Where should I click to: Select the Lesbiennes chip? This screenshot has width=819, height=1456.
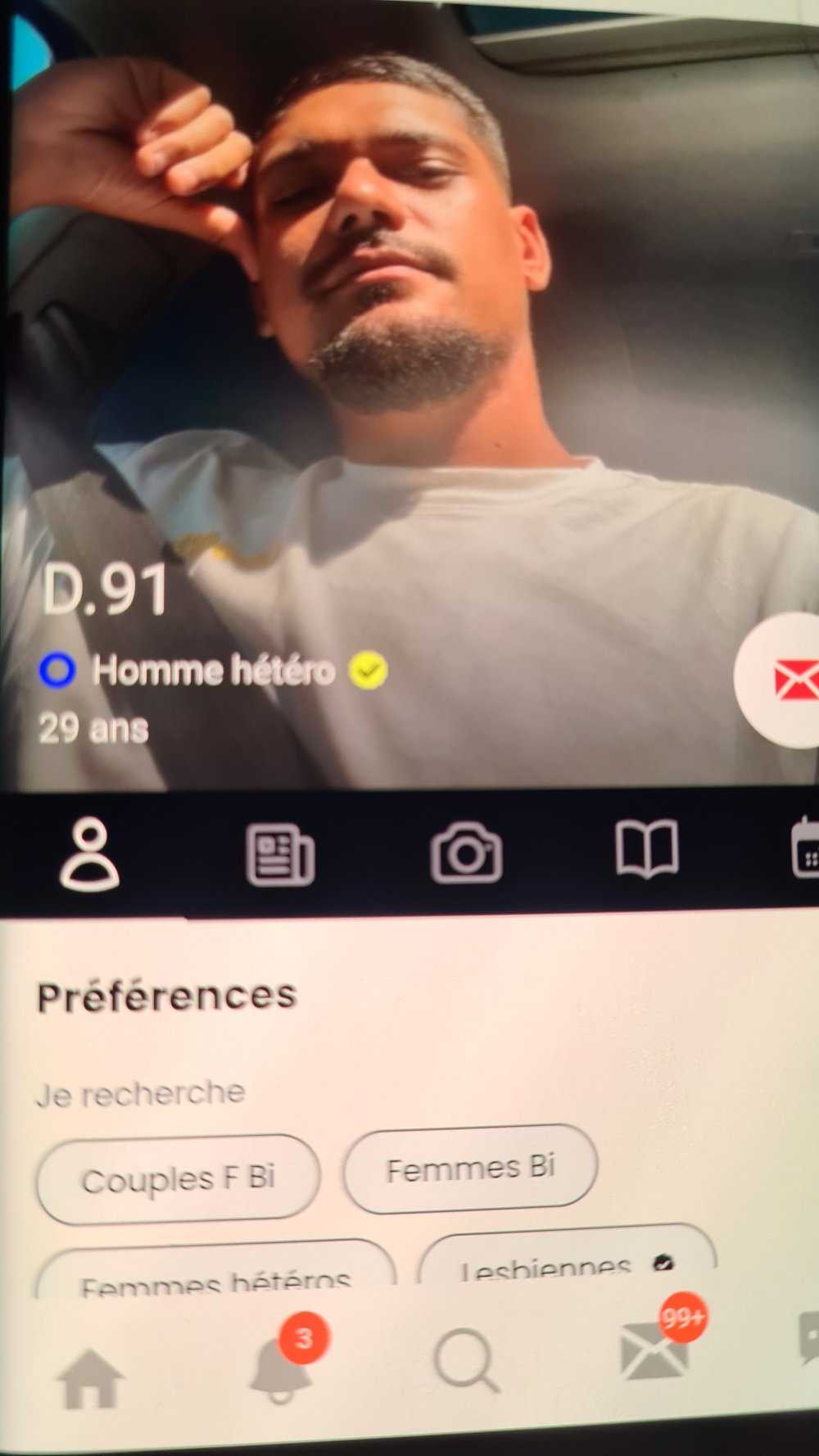pos(565,1261)
